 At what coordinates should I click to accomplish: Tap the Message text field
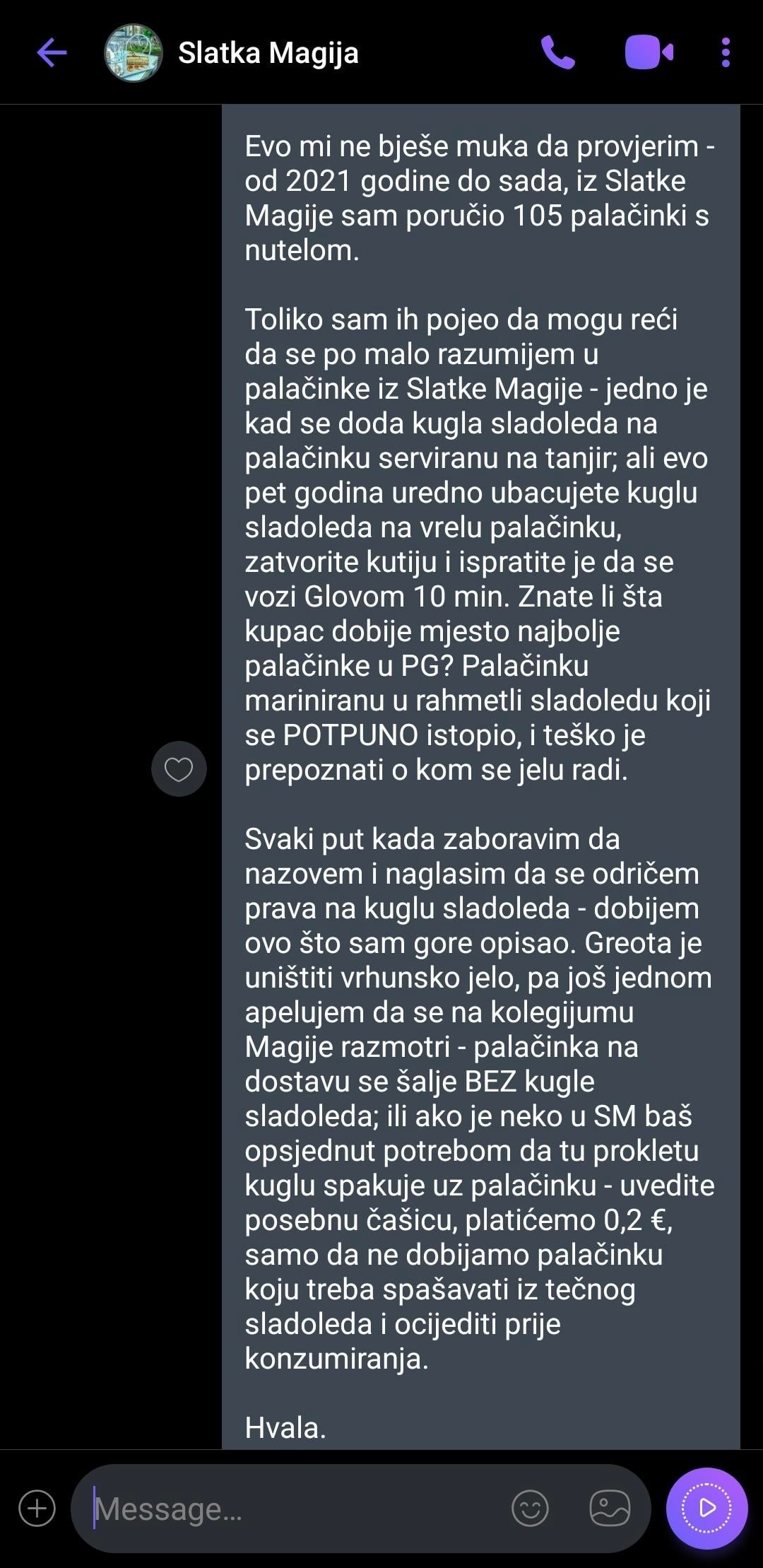point(297,1508)
